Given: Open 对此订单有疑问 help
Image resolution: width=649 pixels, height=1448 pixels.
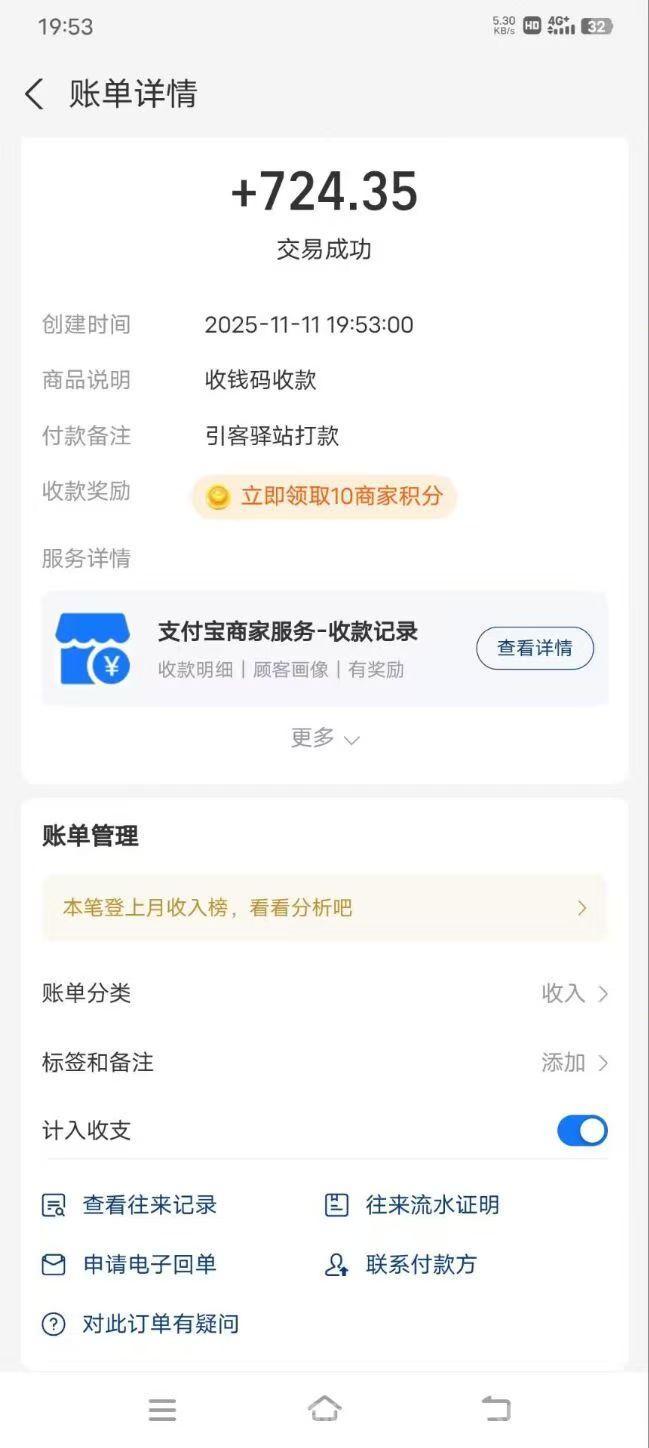Looking at the screenshot, I should [x=141, y=1324].
